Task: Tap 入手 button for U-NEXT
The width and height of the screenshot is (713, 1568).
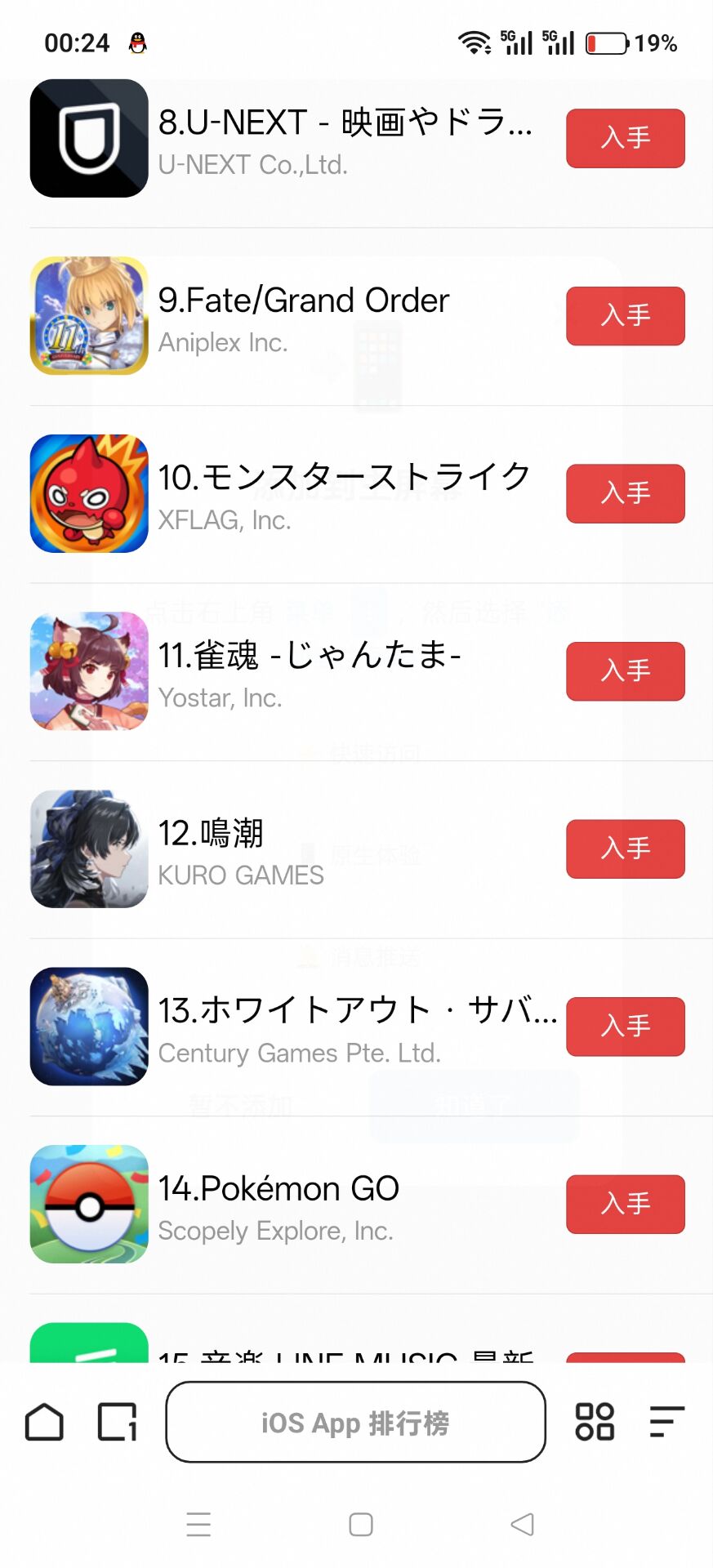Action: click(x=626, y=138)
